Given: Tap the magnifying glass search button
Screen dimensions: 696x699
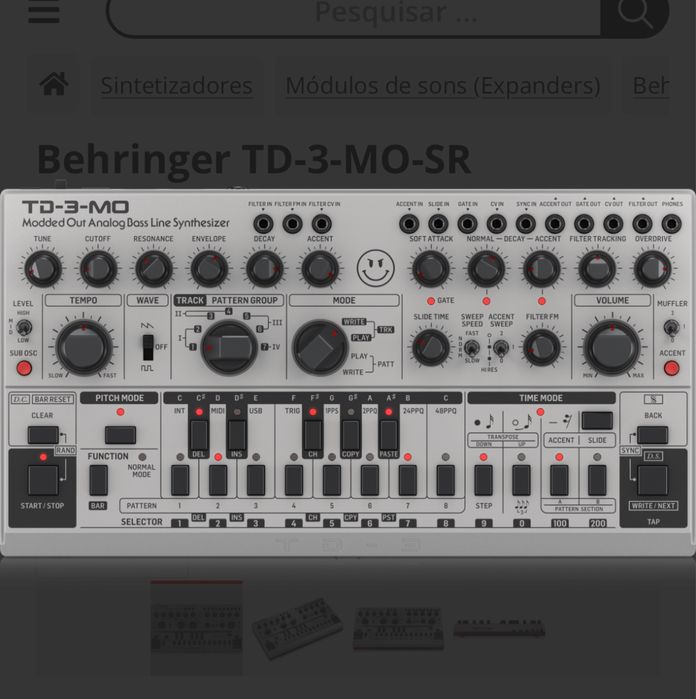Looking at the screenshot, I should [634, 14].
